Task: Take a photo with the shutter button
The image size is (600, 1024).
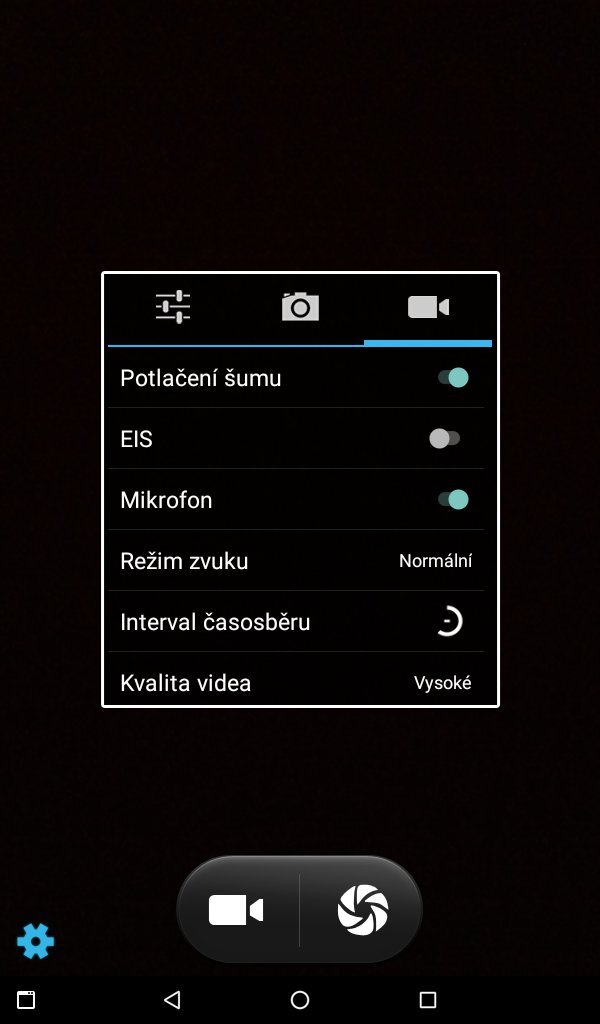Action: pos(363,910)
